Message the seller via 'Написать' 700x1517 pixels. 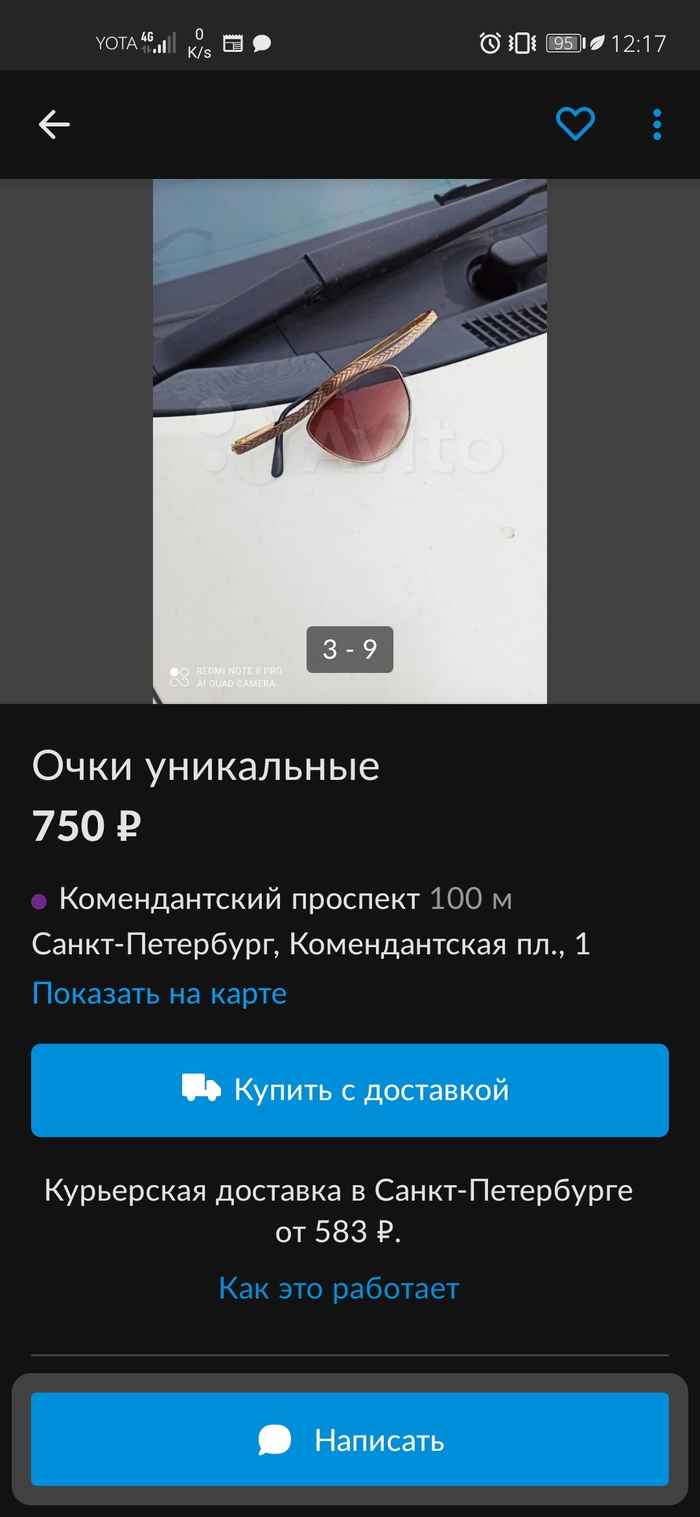tap(349, 1440)
